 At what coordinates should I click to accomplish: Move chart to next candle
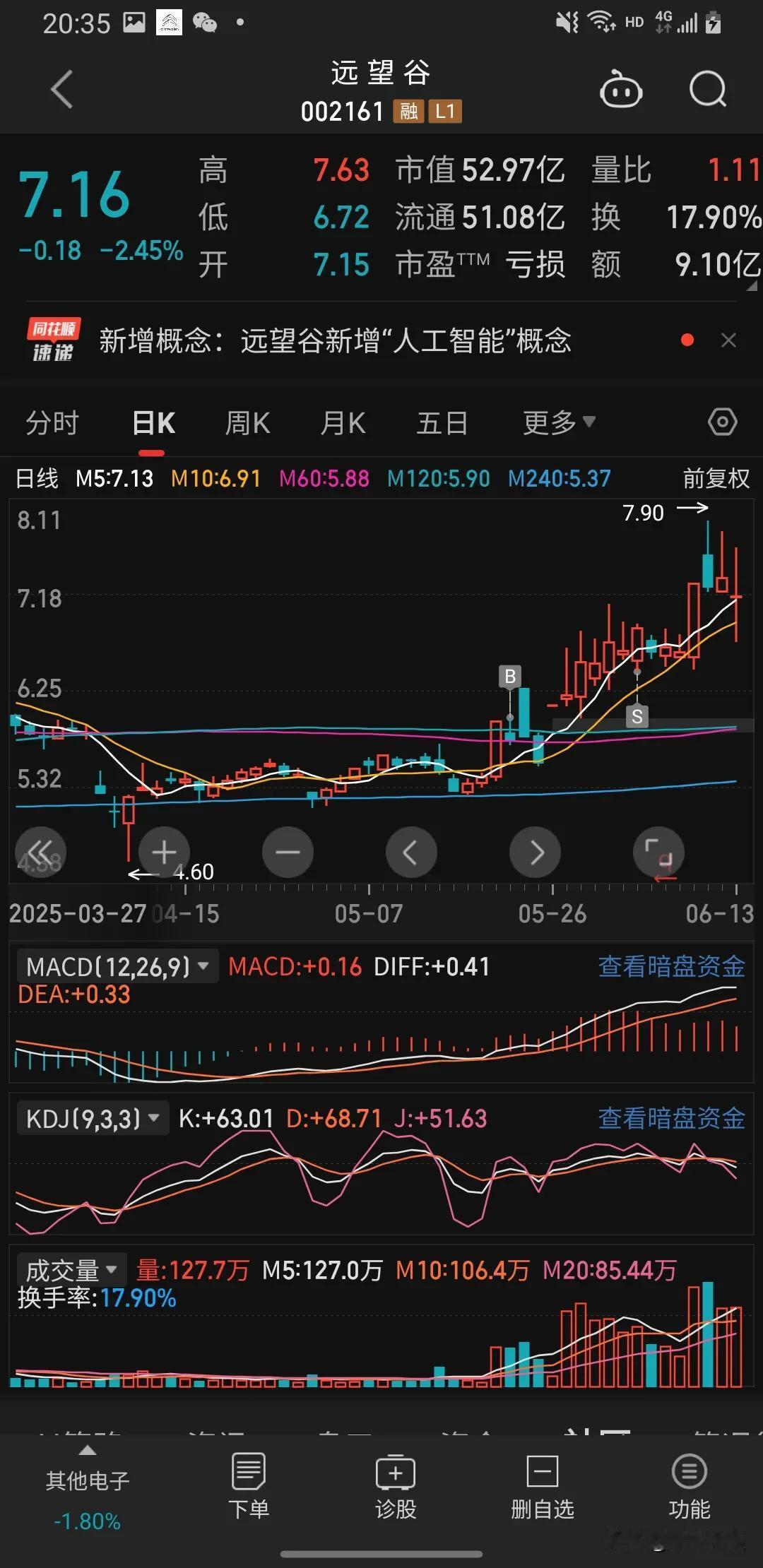535,852
